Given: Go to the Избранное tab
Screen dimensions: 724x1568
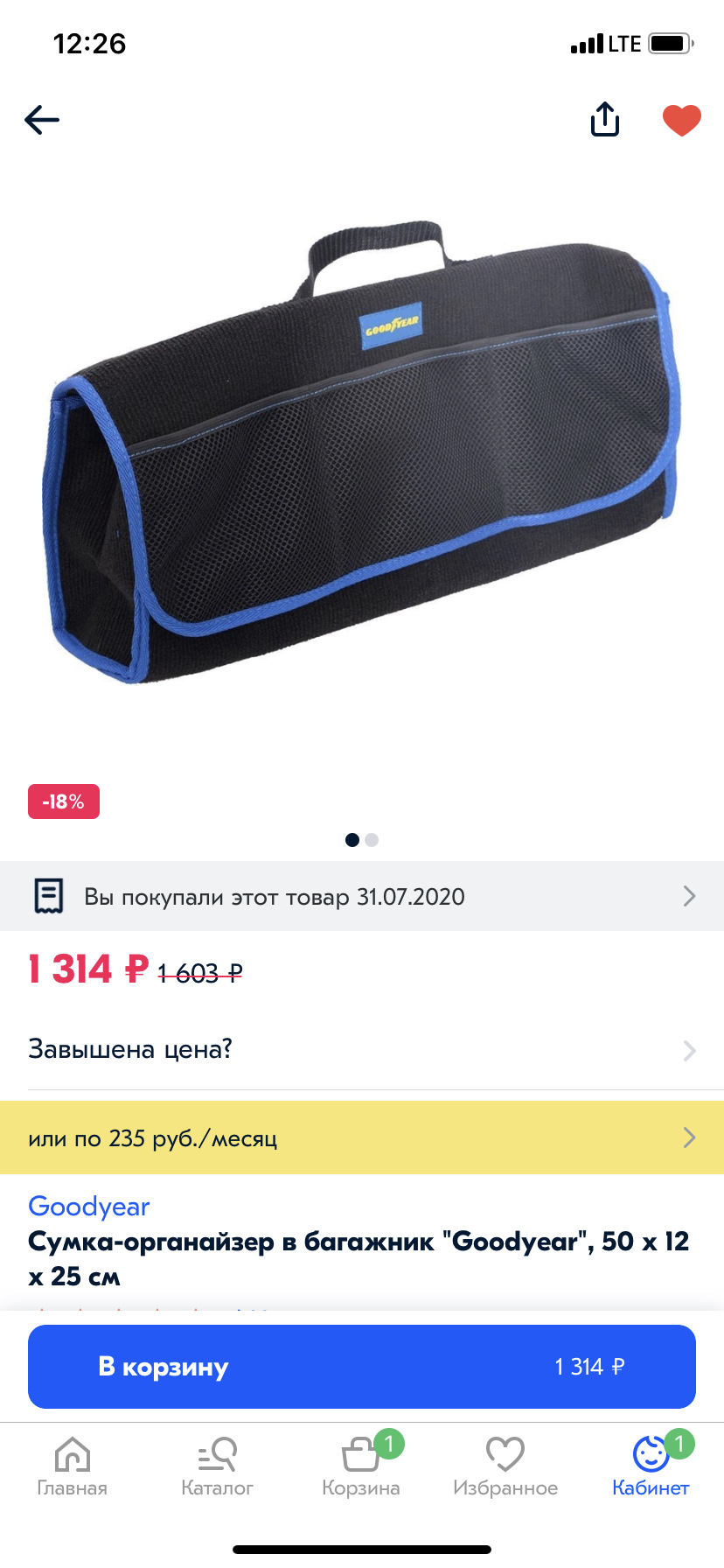Looking at the screenshot, I should click(505, 1466).
